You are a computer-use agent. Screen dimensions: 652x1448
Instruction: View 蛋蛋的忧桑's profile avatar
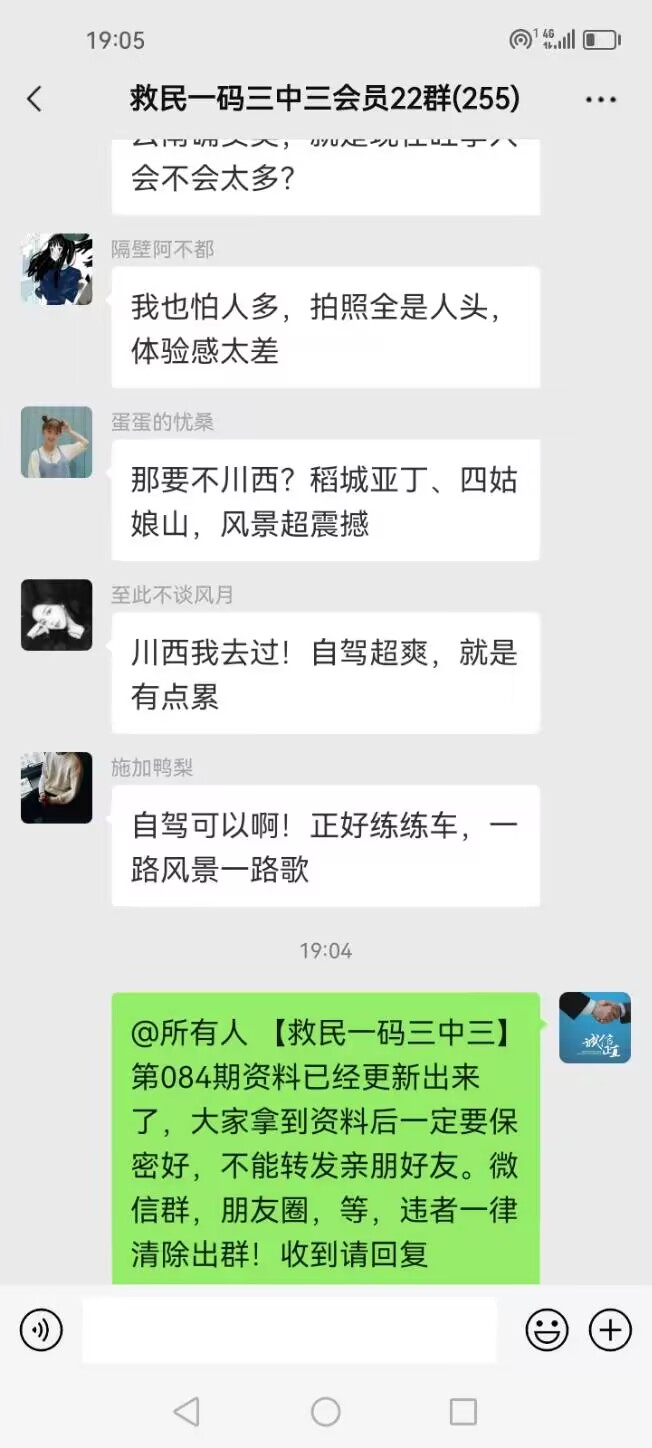[57, 442]
